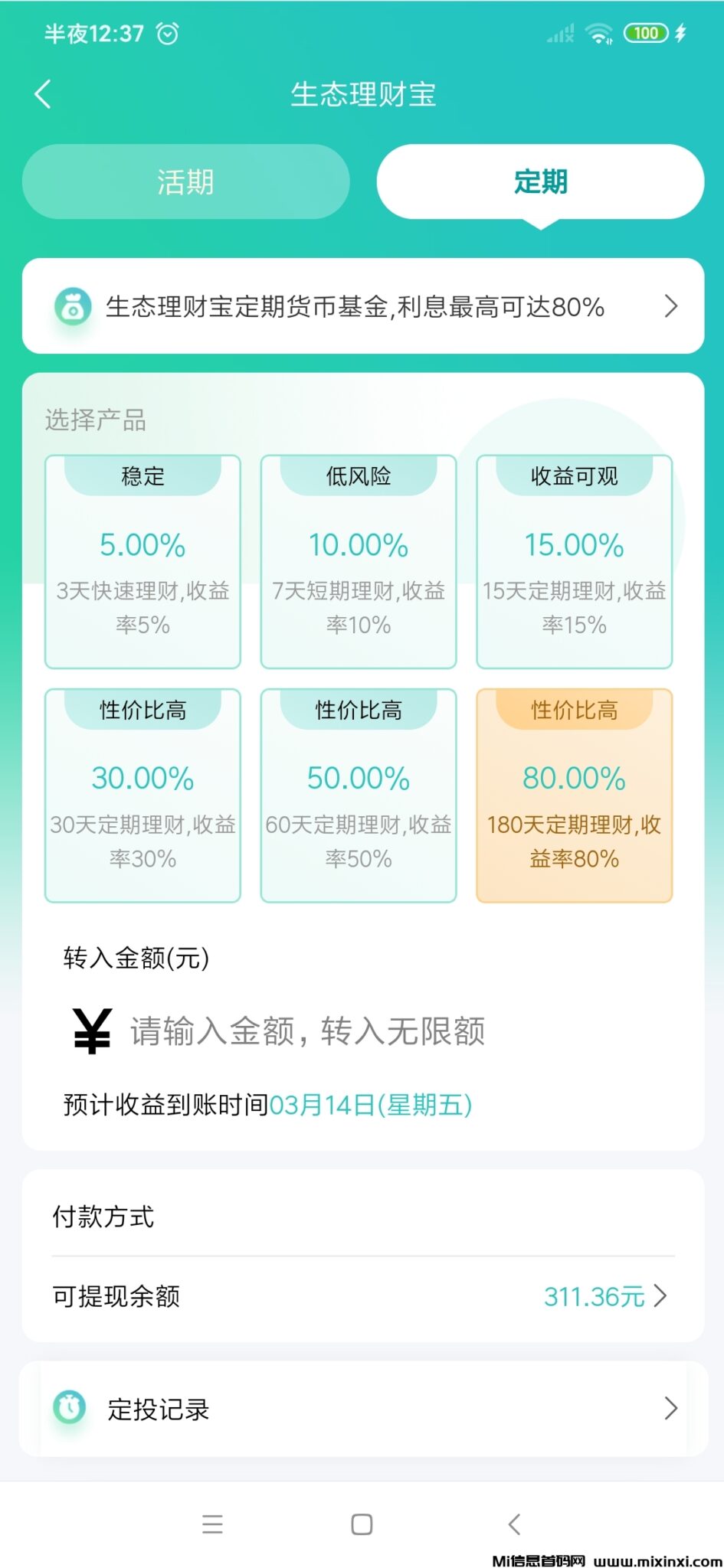Switch to the 活期 tab
This screenshot has width=724, height=1568.
point(185,182)
